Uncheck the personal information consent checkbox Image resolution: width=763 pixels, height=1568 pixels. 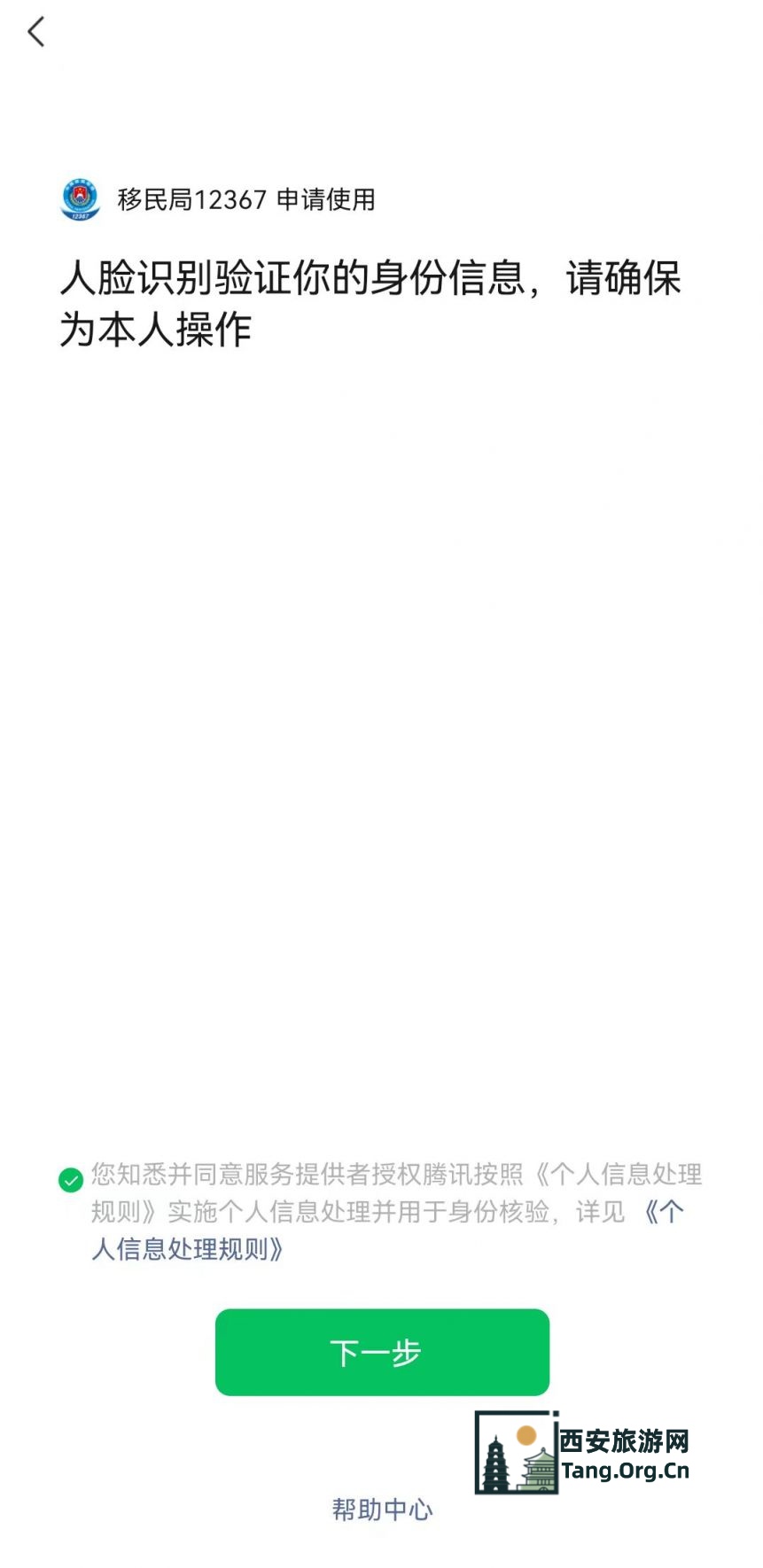[x=71, y=1179]
